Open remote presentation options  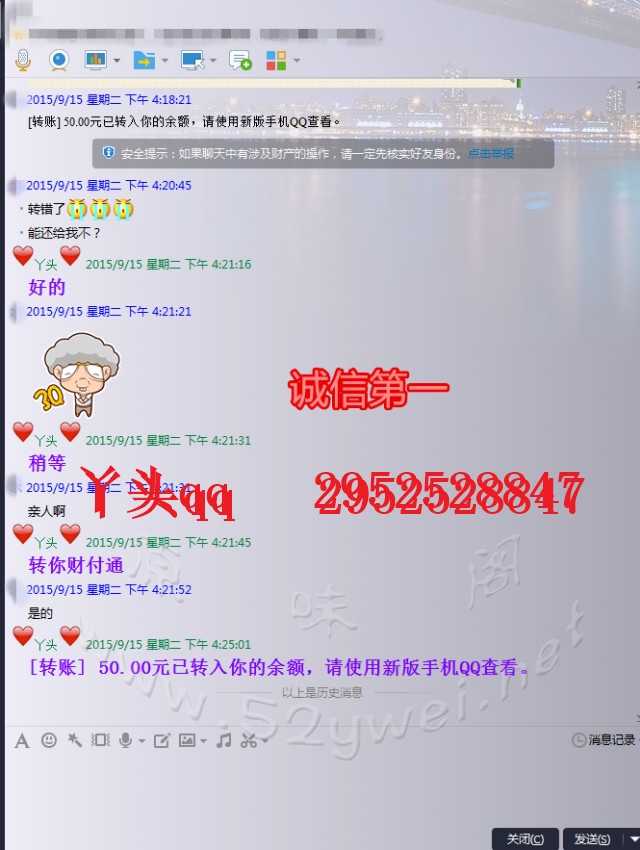pyautogui.click(x=96, y=60)
